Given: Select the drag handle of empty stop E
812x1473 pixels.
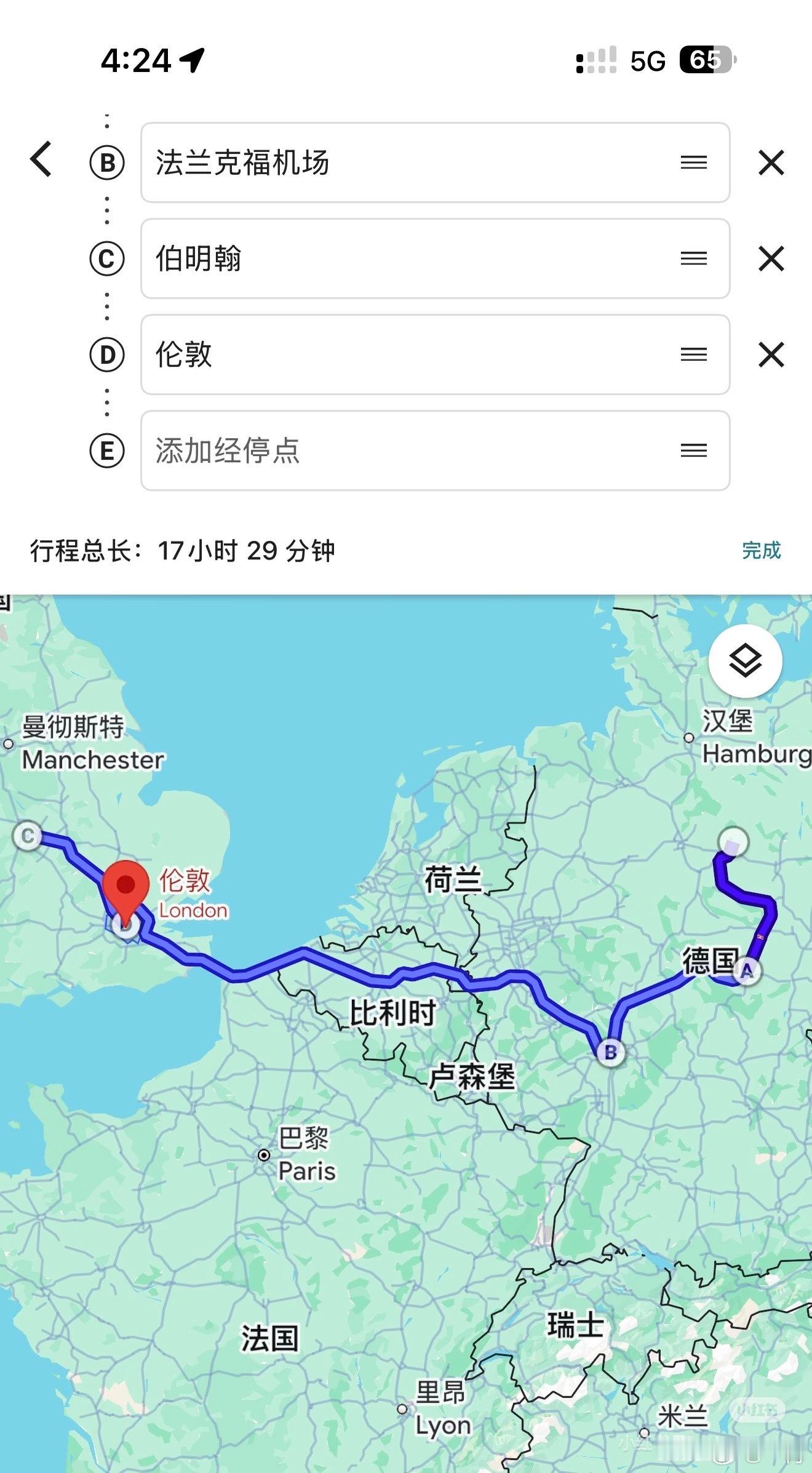Looking at the screenshot, I should (693, 451).
